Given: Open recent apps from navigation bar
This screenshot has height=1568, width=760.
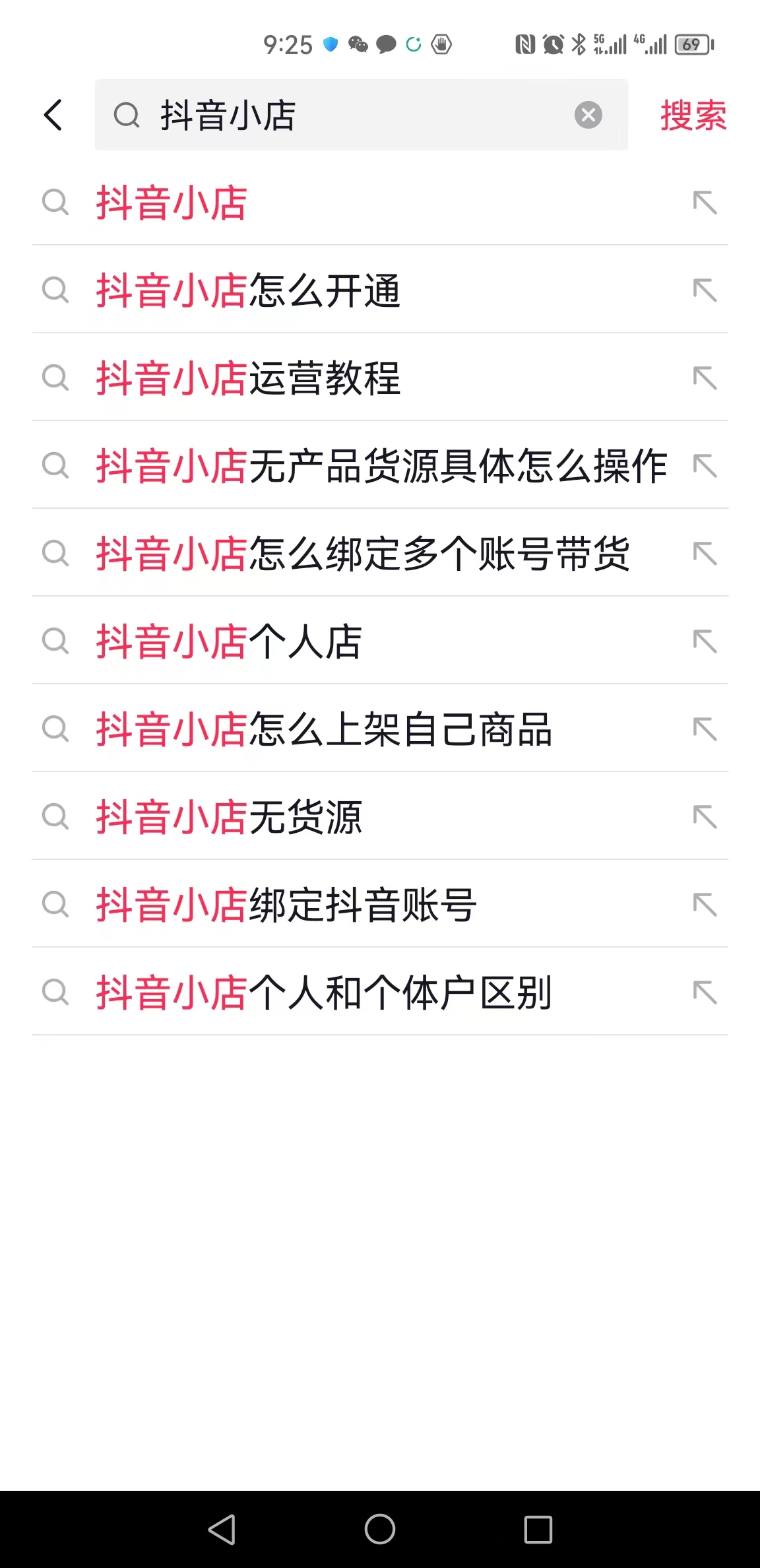Looking at the screenshot, I should 538,1529.
